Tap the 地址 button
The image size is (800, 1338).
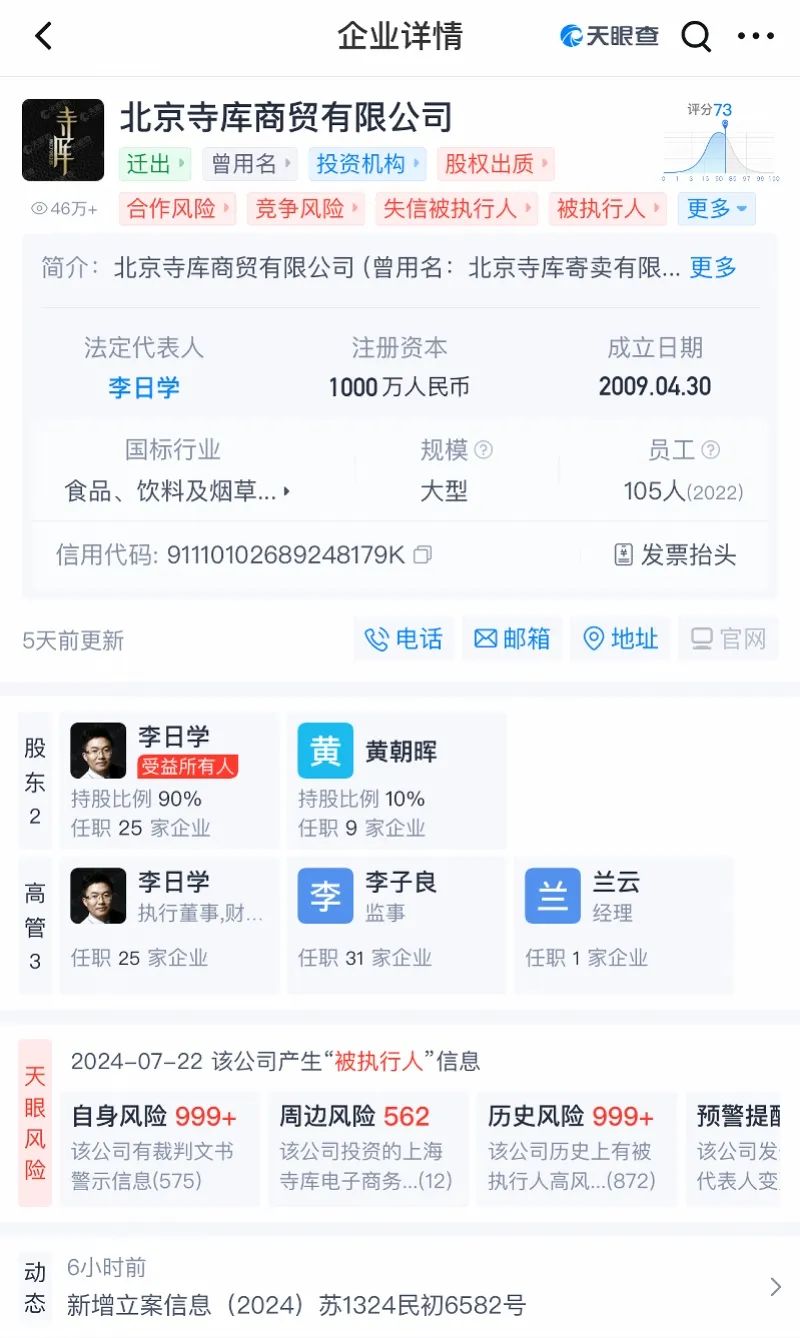tap(620, 639)
